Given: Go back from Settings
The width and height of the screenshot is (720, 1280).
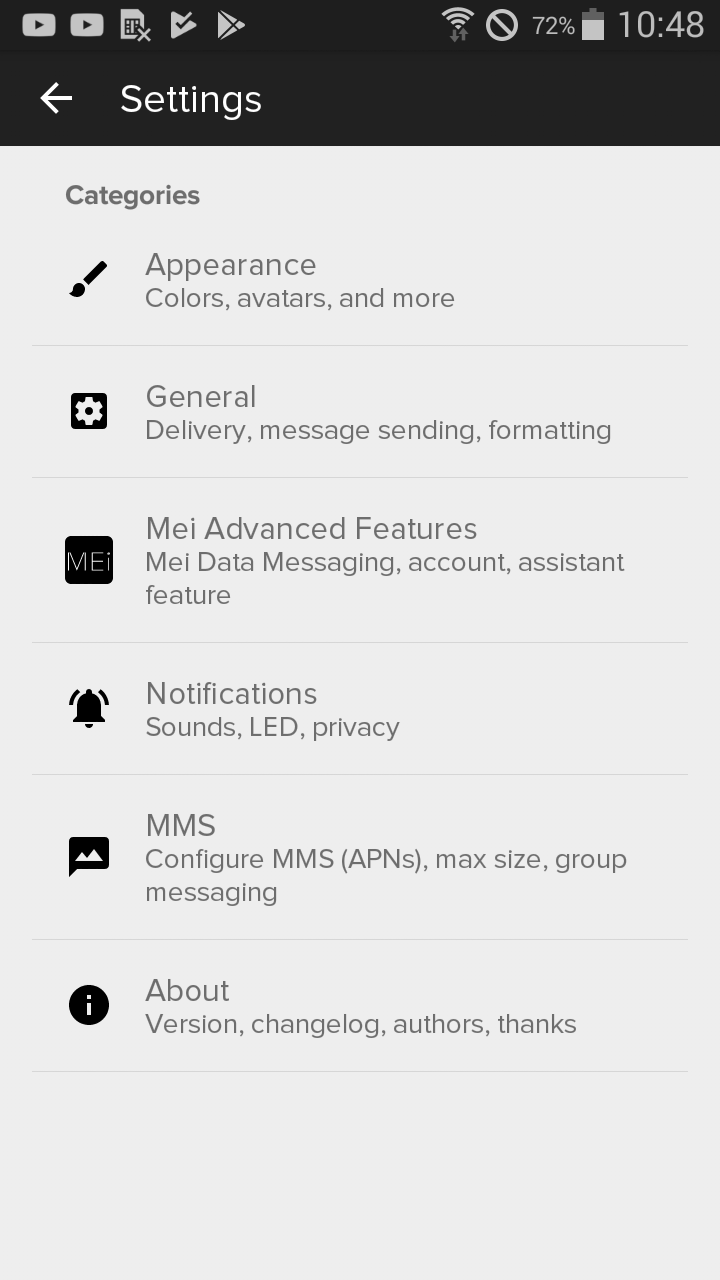Looking at the screenshot, I should [56, 98].
